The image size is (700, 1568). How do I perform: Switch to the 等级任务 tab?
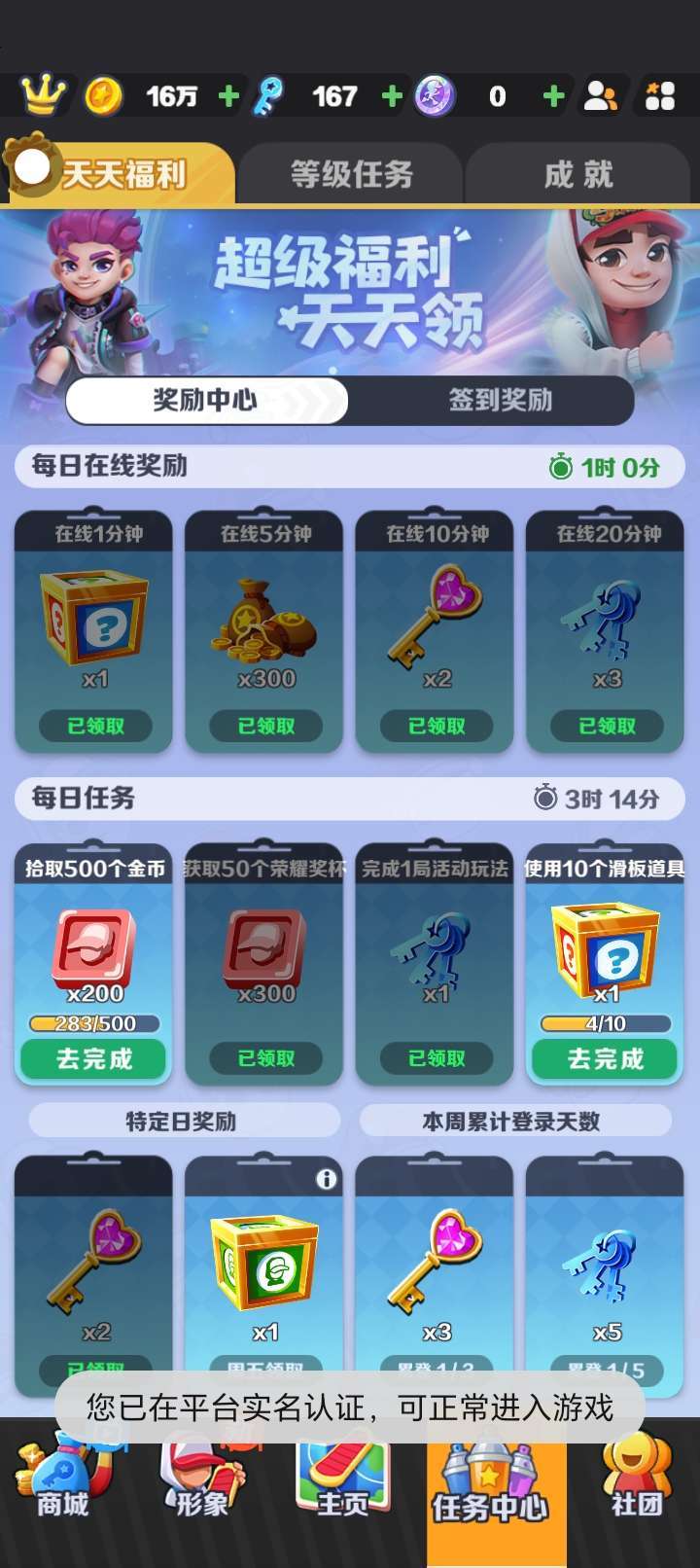point(351,175)
